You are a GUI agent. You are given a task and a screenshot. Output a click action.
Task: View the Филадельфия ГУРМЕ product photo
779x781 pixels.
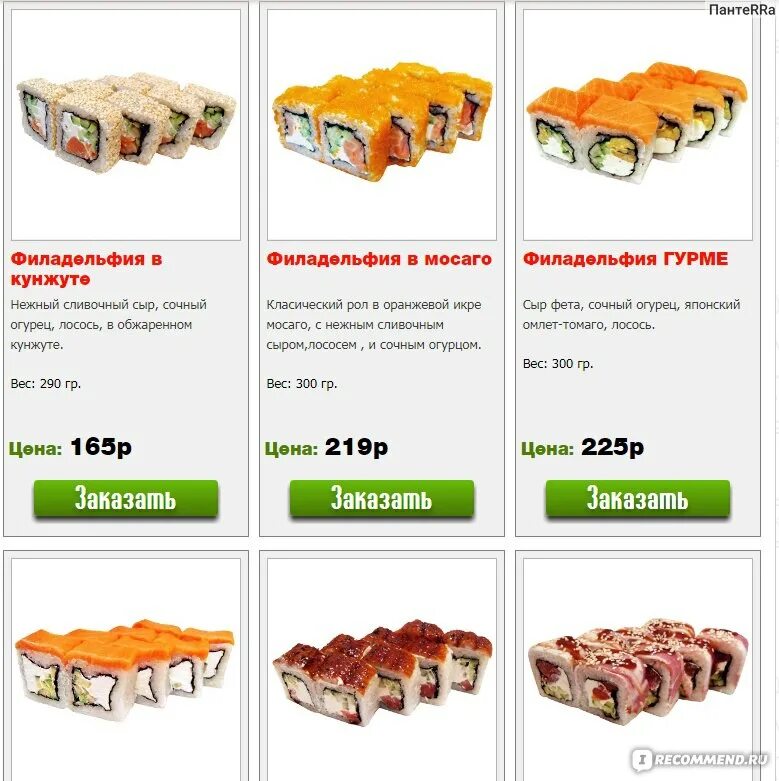(638, 124)
